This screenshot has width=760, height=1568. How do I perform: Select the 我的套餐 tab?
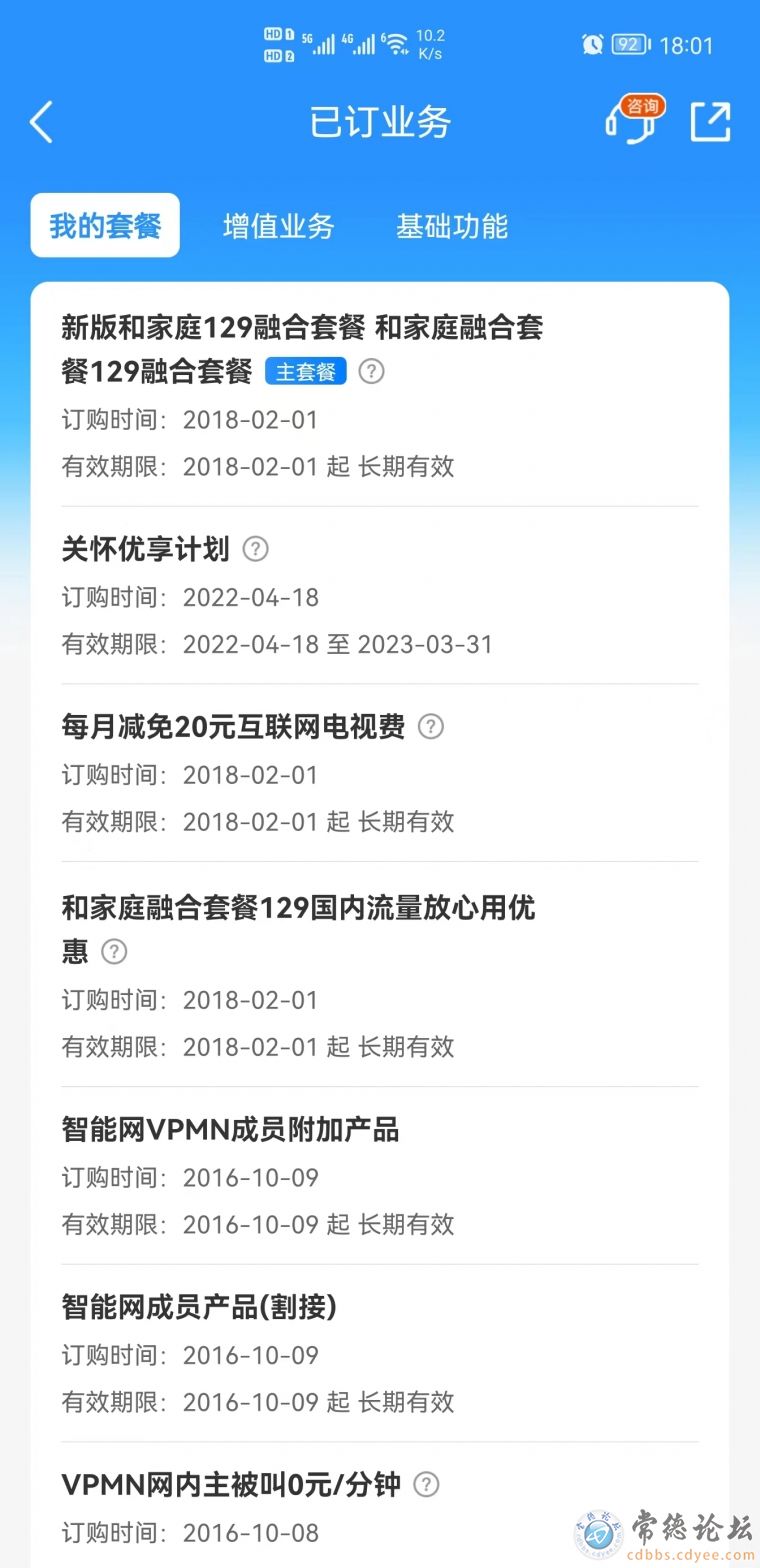(105, 225)
